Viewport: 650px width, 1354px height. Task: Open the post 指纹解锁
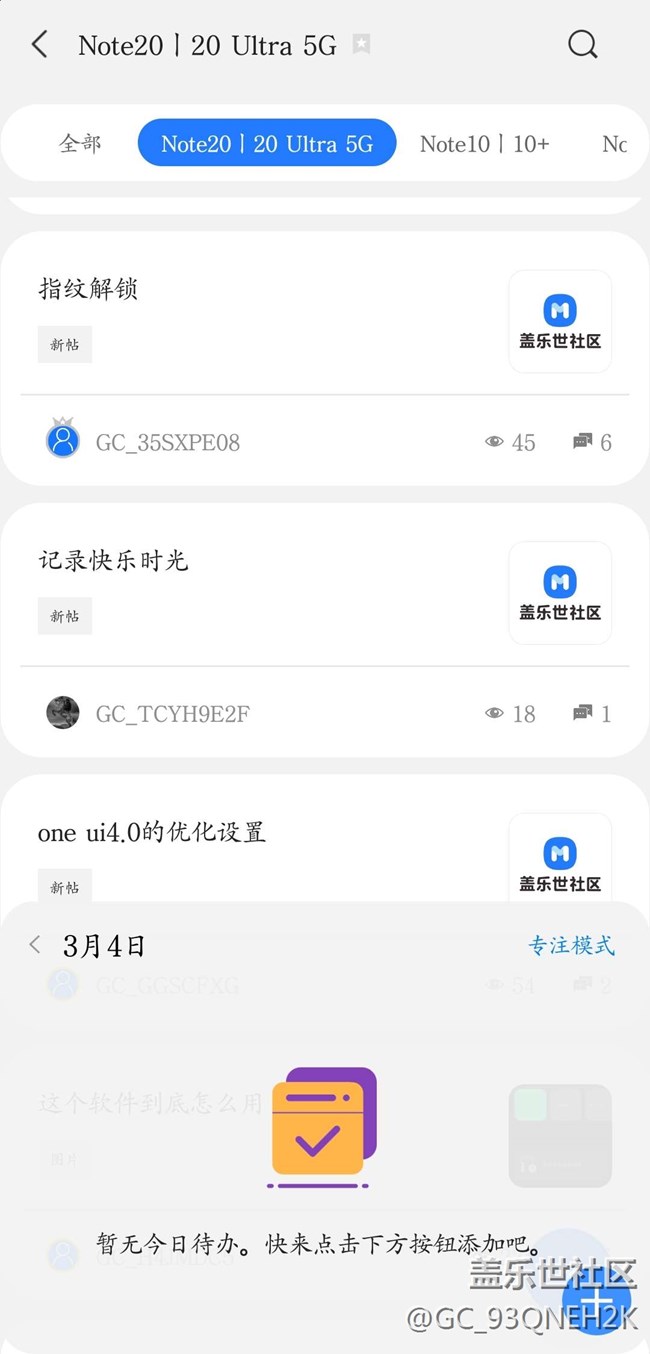[88, 290]
